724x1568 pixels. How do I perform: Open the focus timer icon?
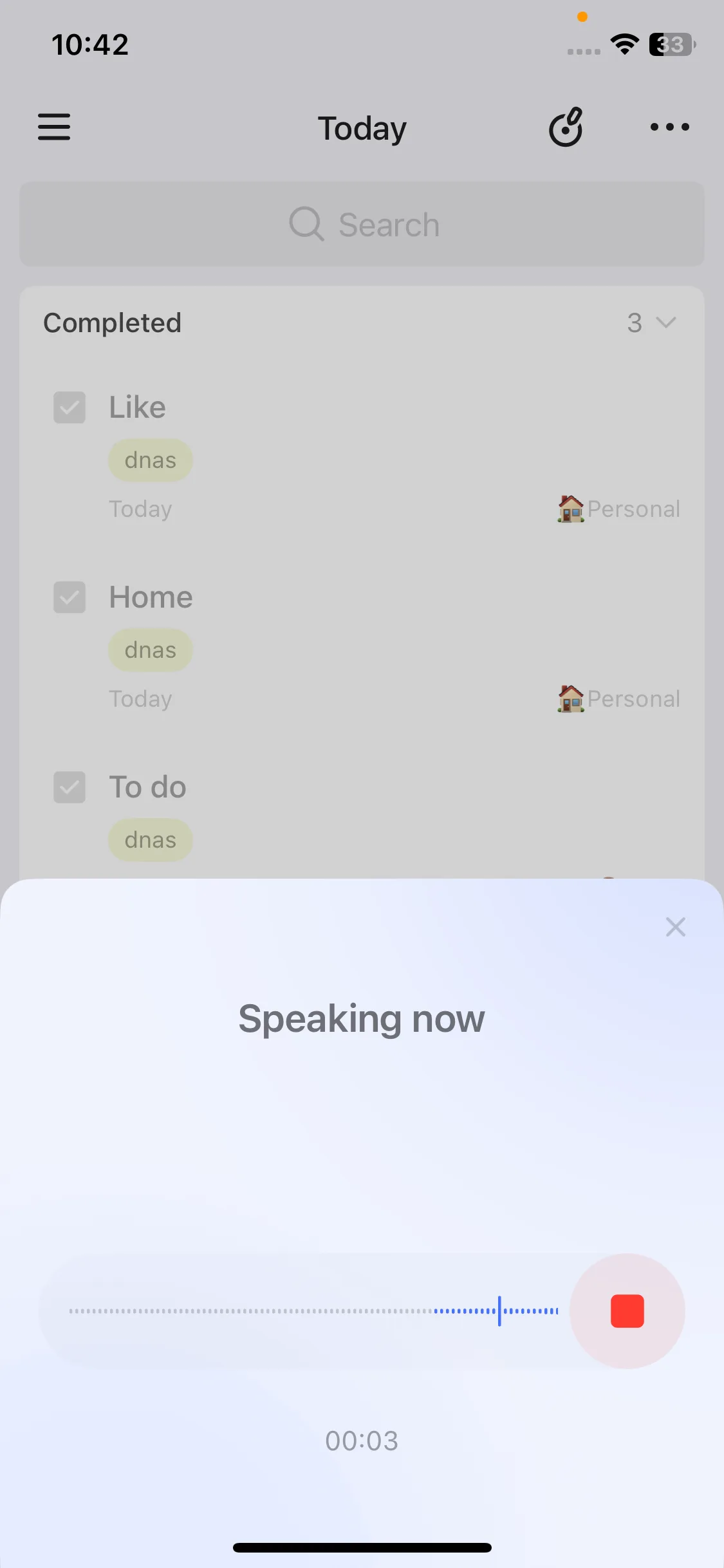pos(566,127)
